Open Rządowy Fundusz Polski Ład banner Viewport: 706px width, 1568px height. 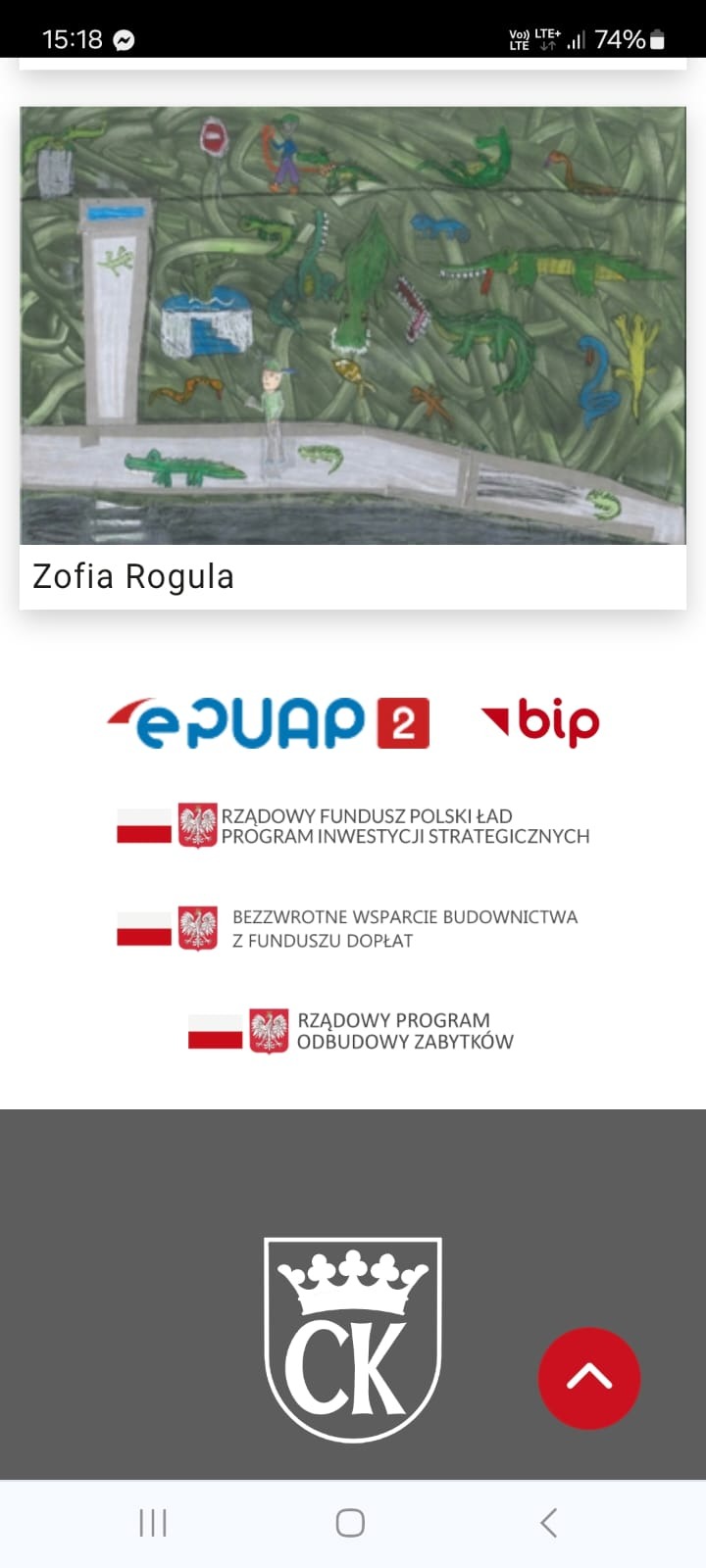pyautogui.click(x=353, y=826)
